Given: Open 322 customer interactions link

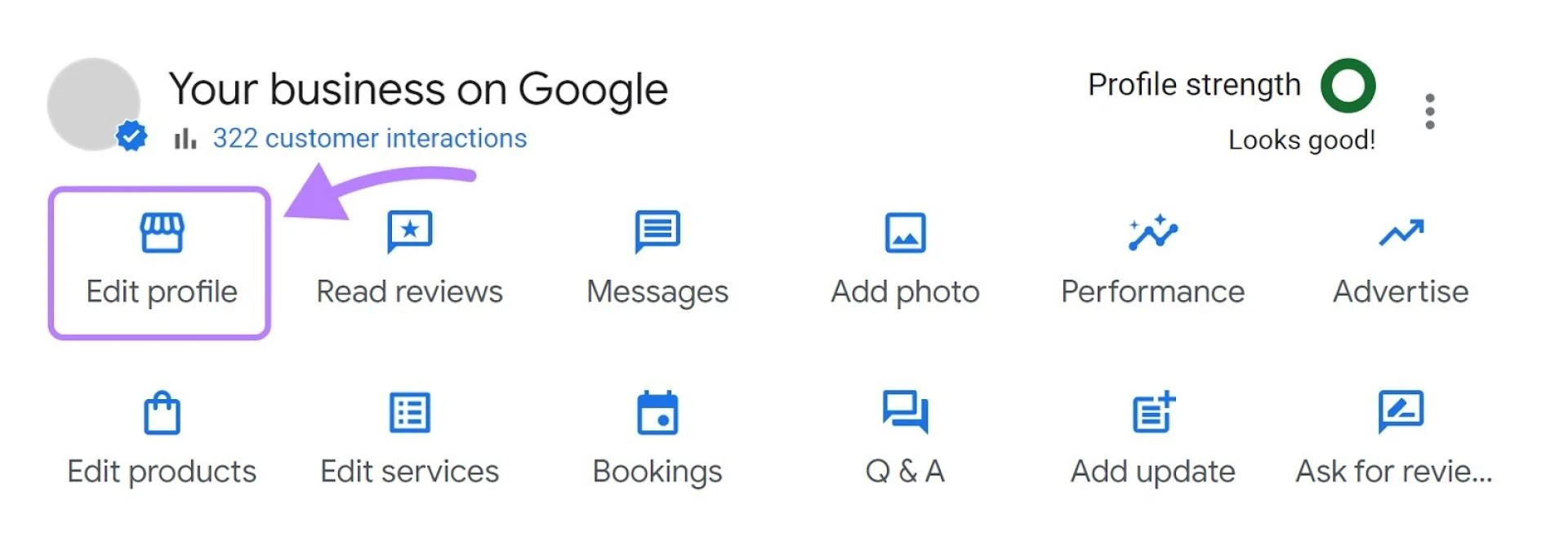Looking at the screenshot, I should tap(369, 139).
